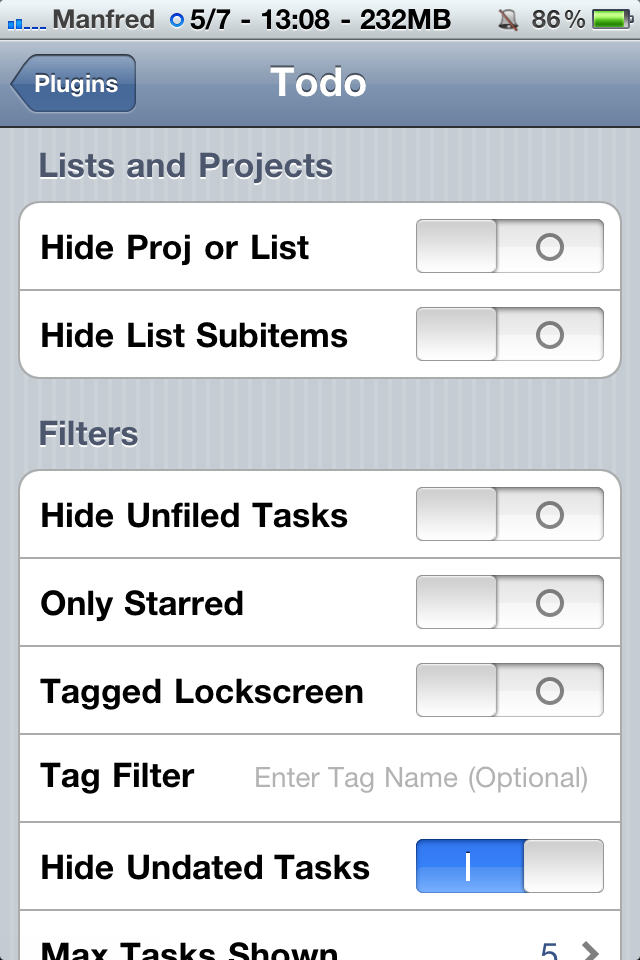
Task: Switch on Only Starred filter
Action: point(509,603)
